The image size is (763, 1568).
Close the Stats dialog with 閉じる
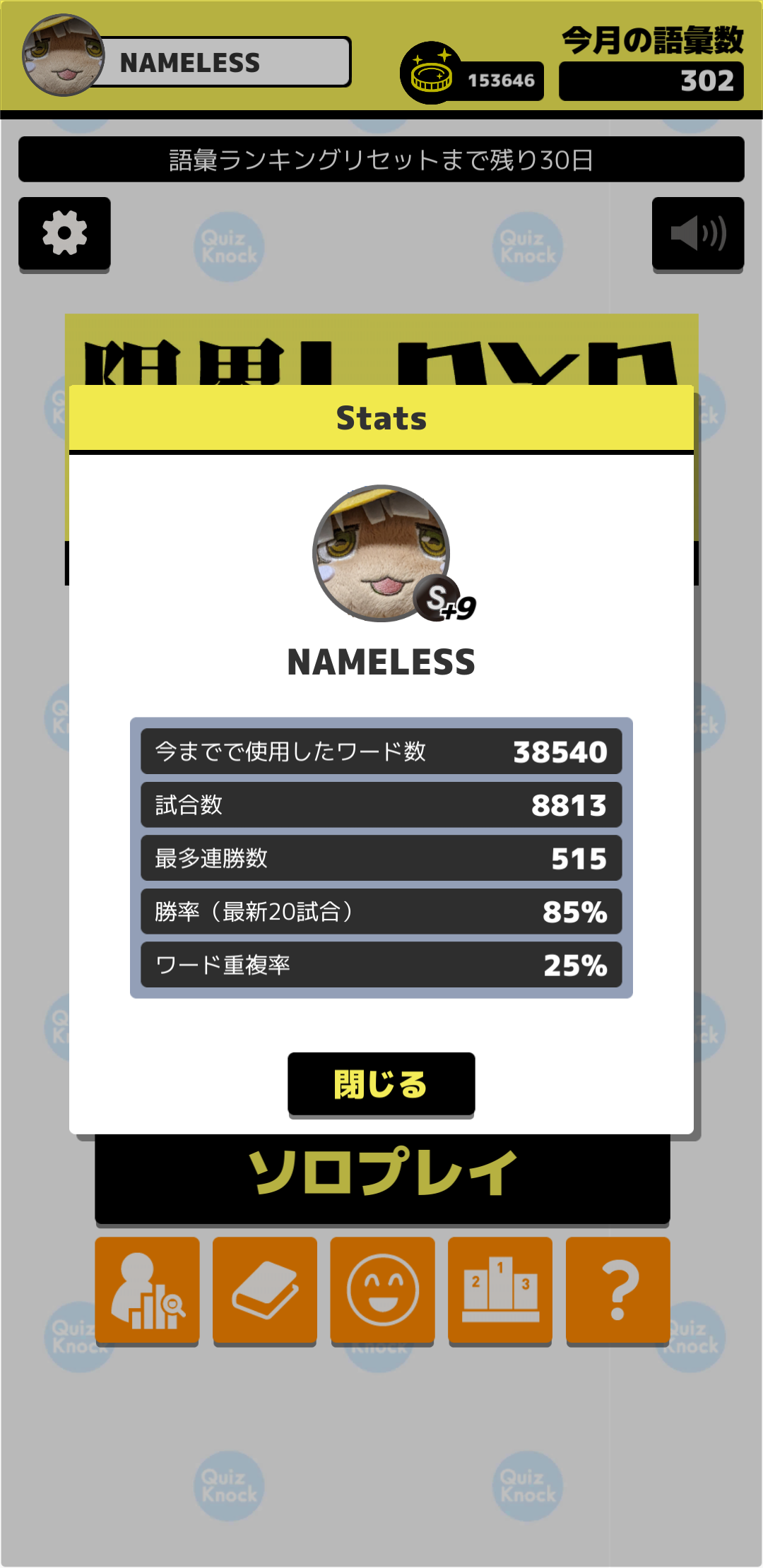(x=381, y=1083)
